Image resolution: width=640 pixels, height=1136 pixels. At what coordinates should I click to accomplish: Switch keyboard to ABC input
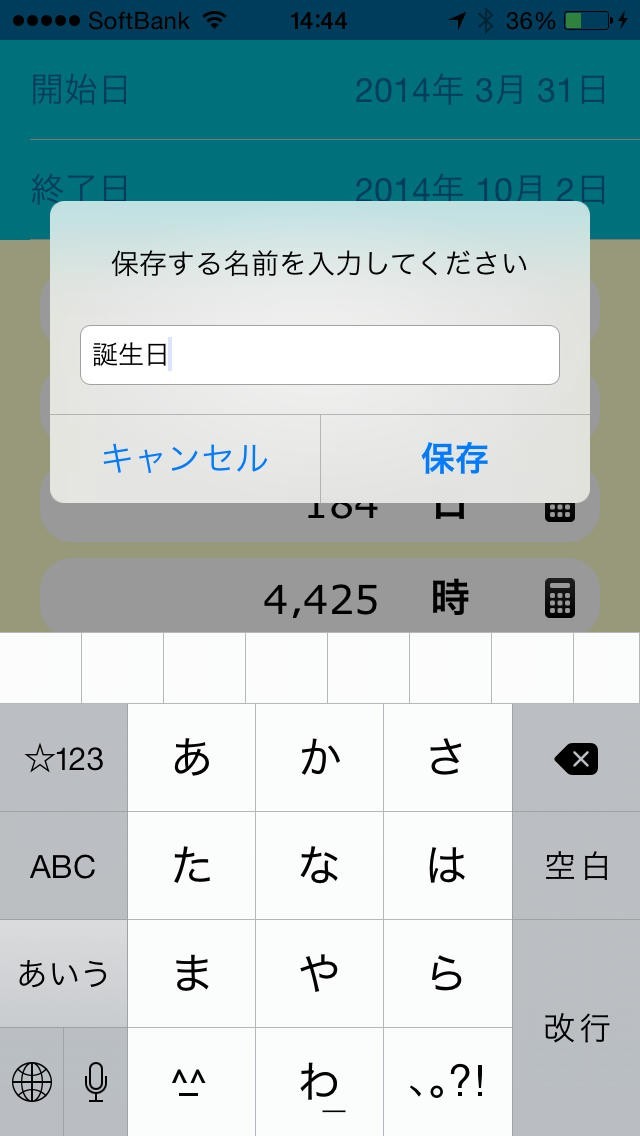tap(64, 866)
